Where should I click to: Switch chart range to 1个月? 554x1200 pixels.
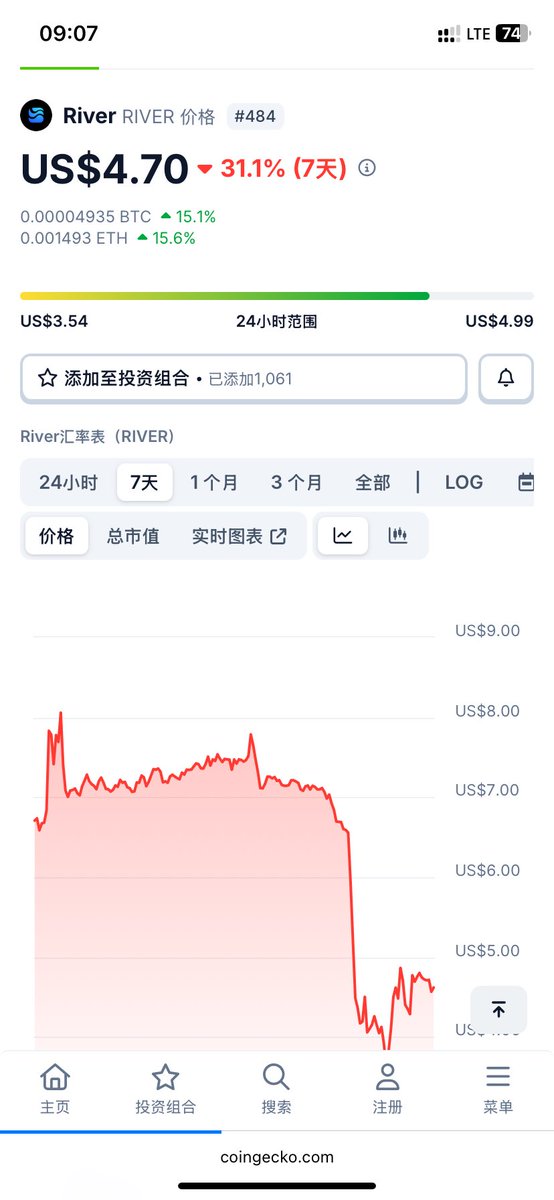(x=214, y=482)
